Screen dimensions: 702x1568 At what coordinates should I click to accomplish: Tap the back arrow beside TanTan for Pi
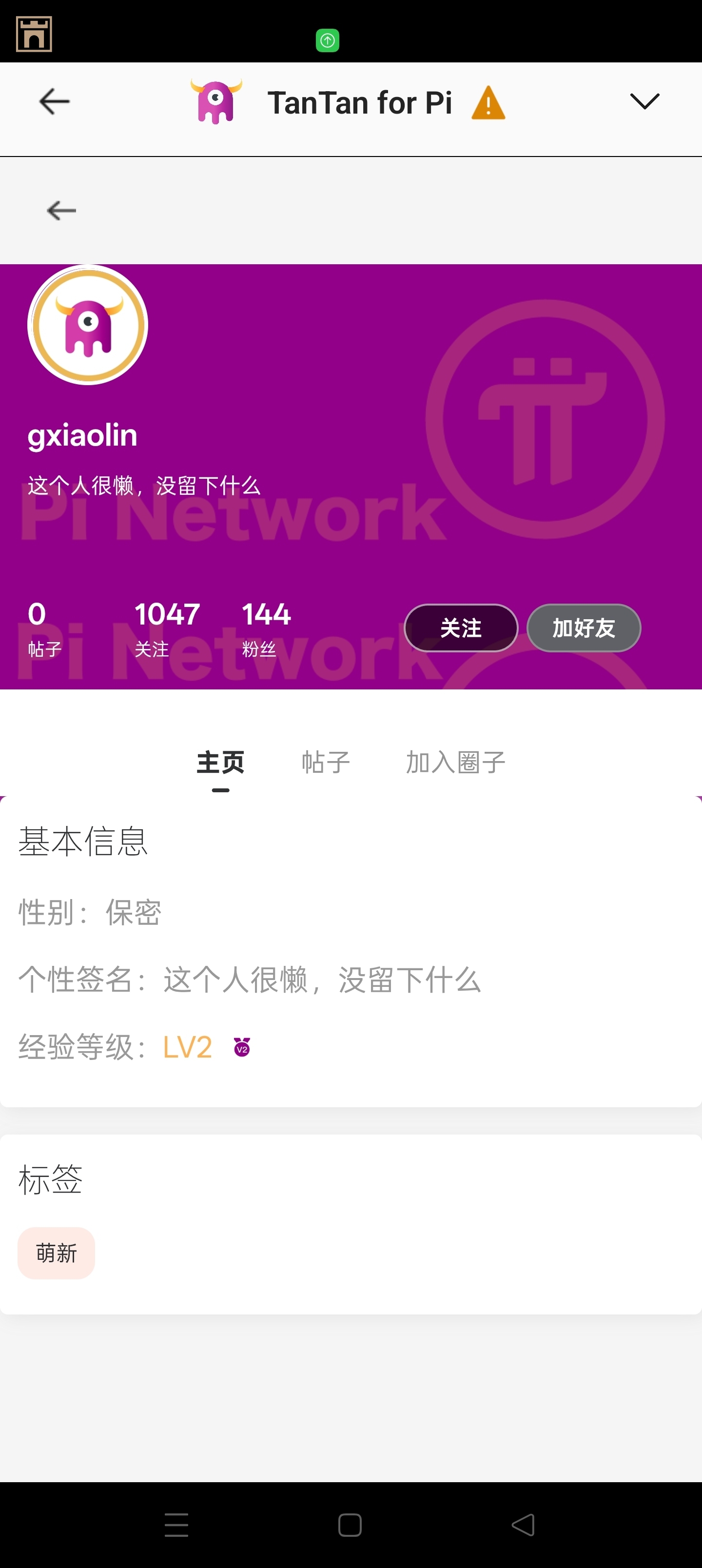pos(54,101)
